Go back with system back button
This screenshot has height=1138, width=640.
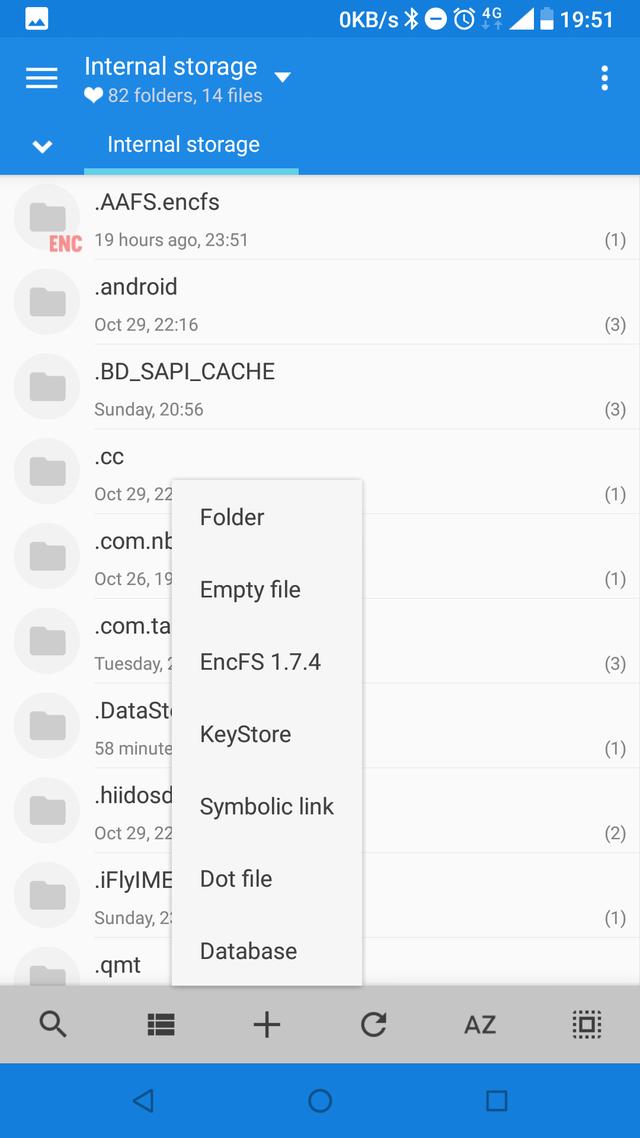click(x=143, y=1101)
